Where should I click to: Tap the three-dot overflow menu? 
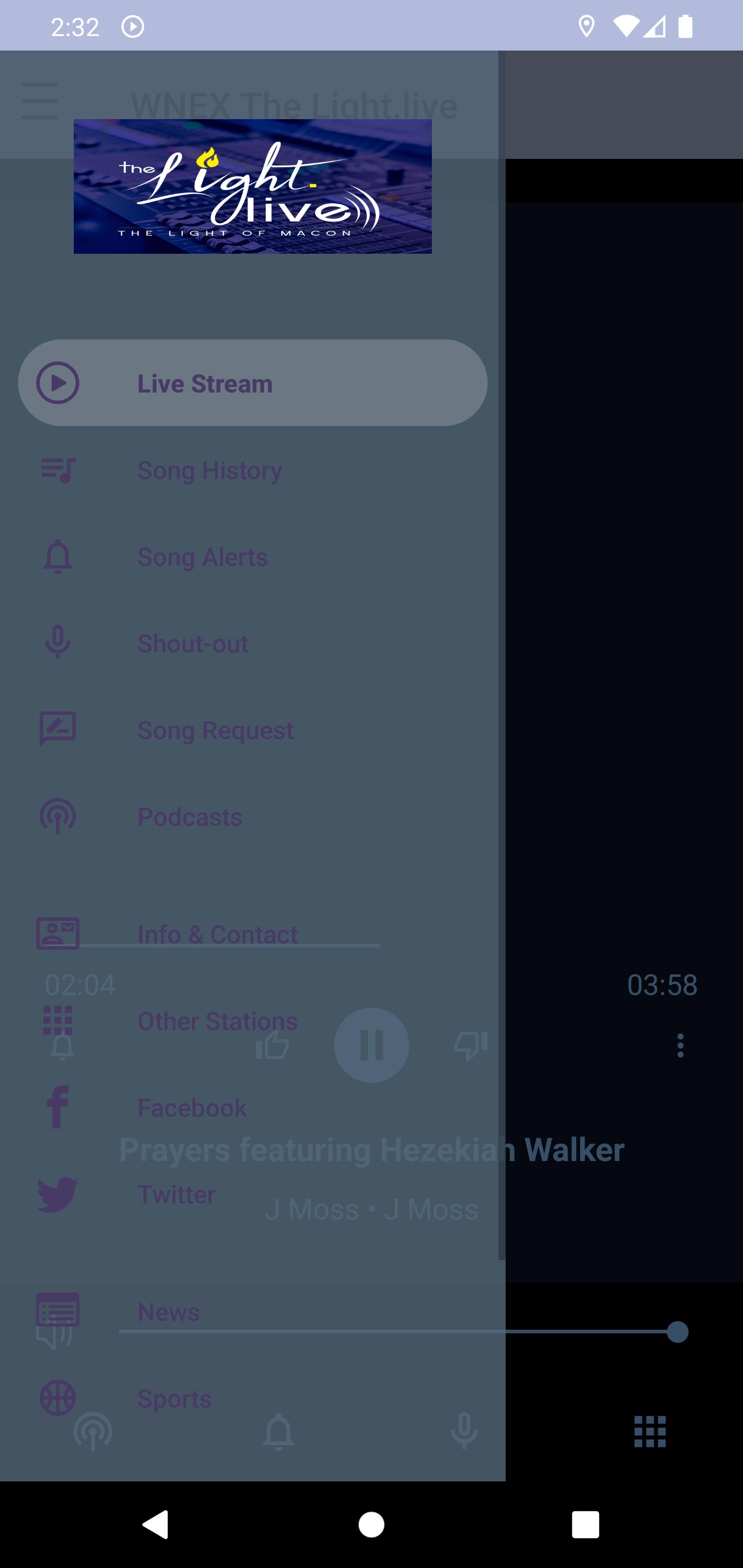pos(680,1045)
